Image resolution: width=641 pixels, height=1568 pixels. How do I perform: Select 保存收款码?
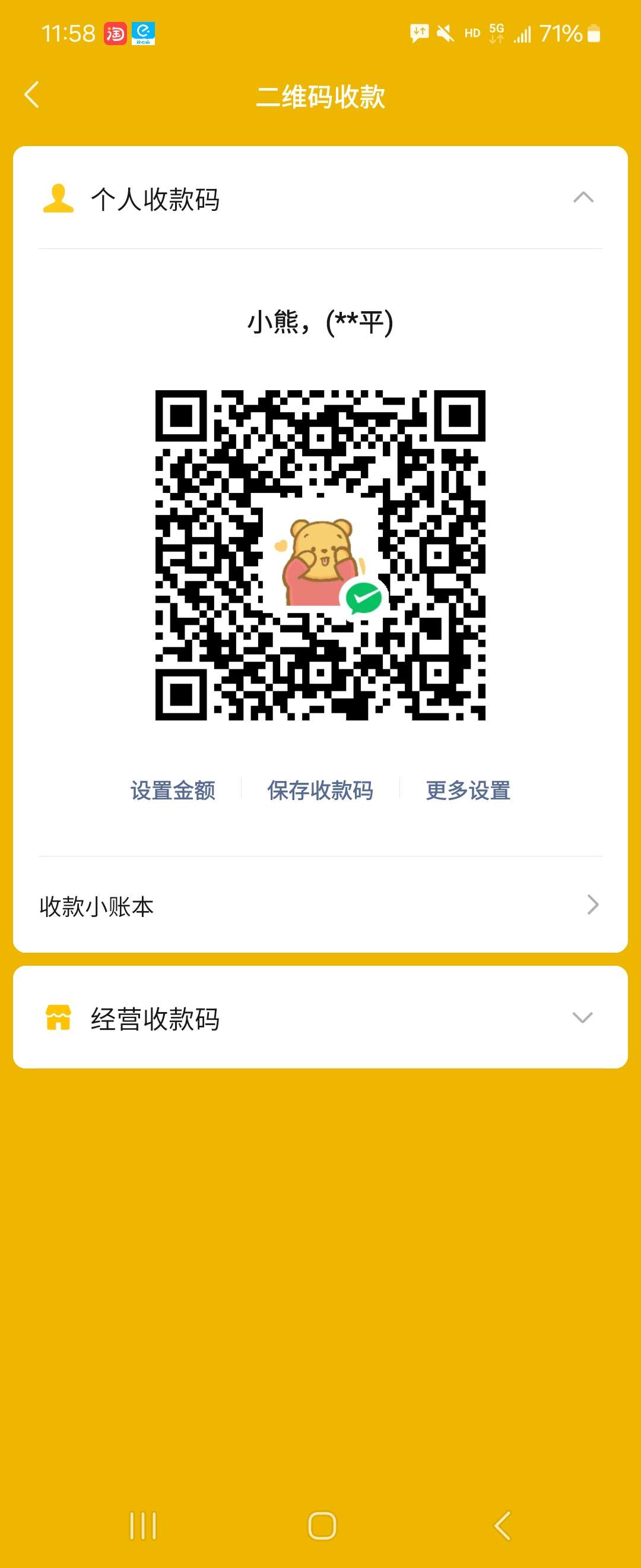tap(320, 790)
